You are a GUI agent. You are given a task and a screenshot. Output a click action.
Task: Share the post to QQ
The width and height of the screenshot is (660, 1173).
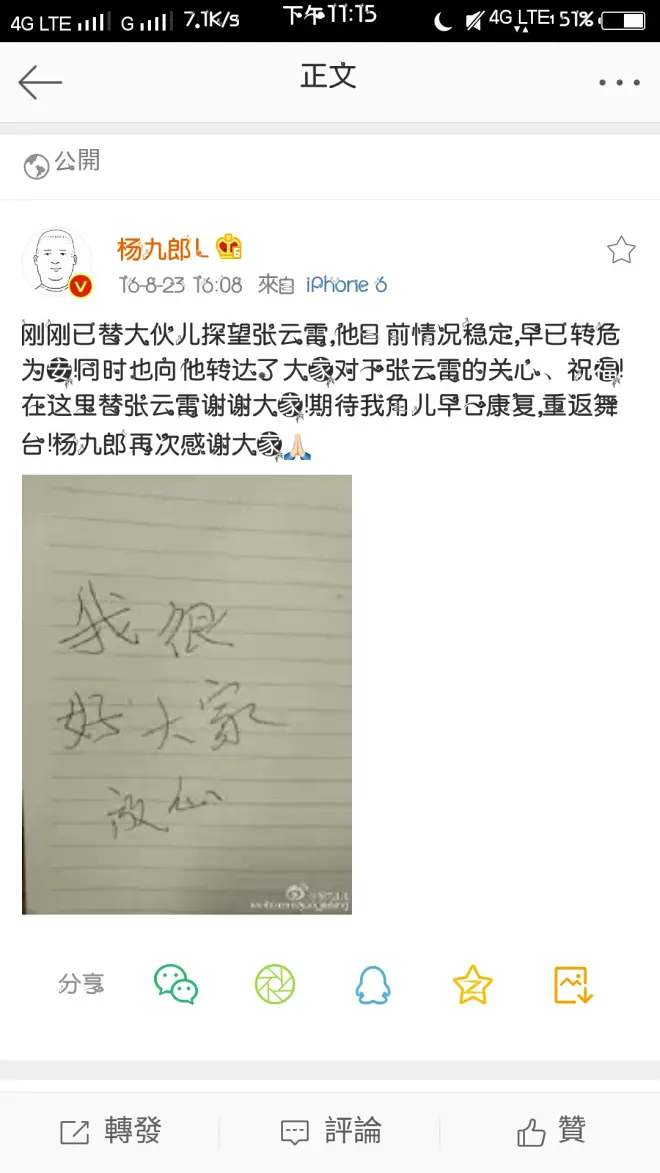click(x=373, y=985)
